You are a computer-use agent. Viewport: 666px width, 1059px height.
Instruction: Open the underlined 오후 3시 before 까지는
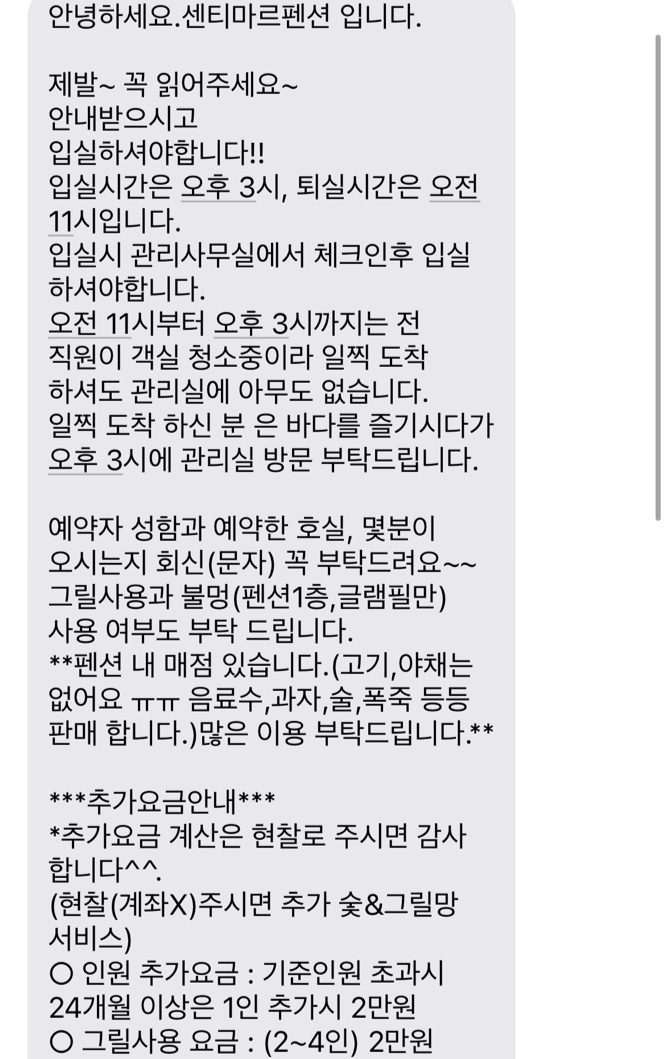tap(254, 324)
